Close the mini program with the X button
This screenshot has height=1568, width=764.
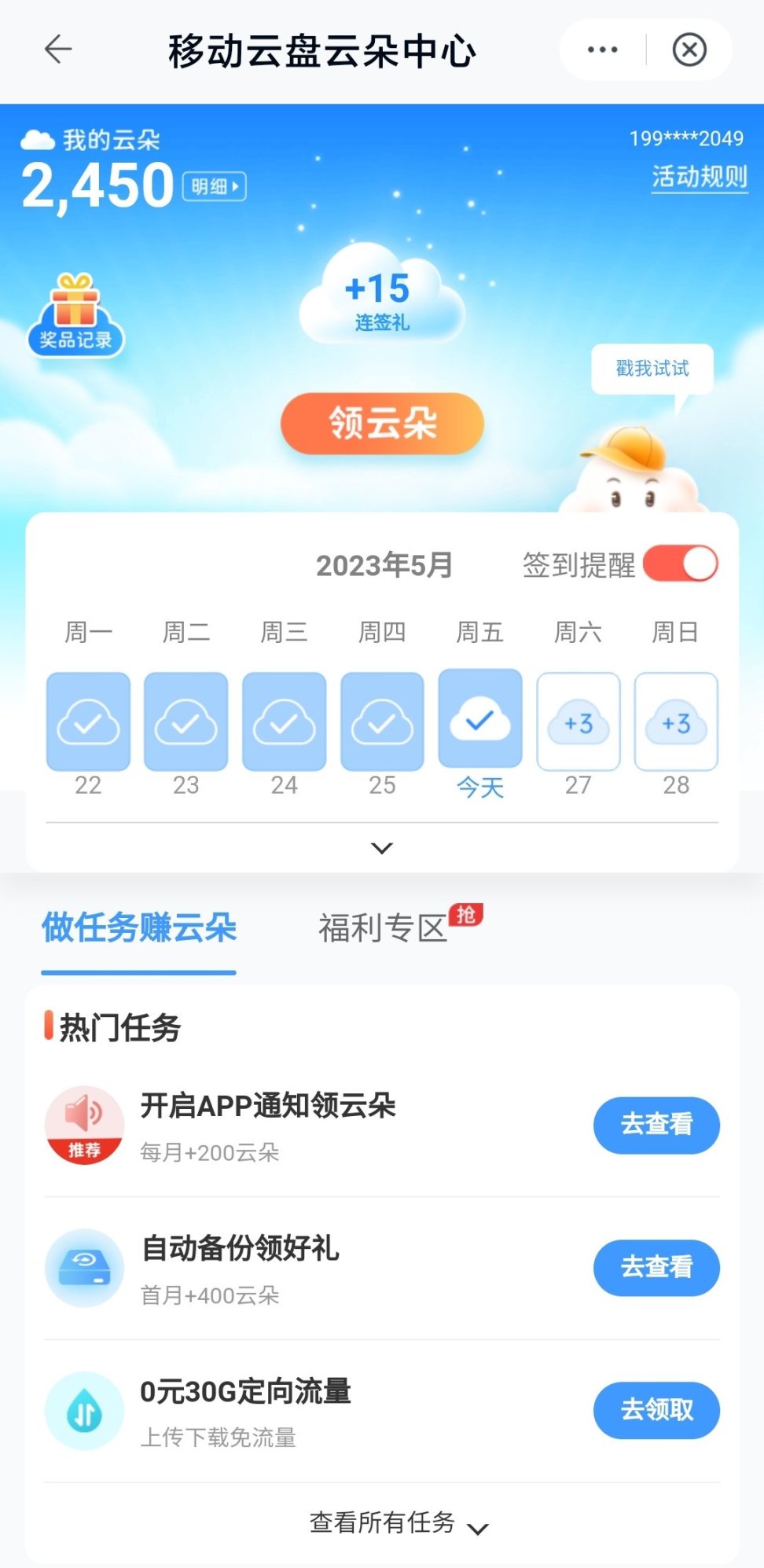[689, 50]
